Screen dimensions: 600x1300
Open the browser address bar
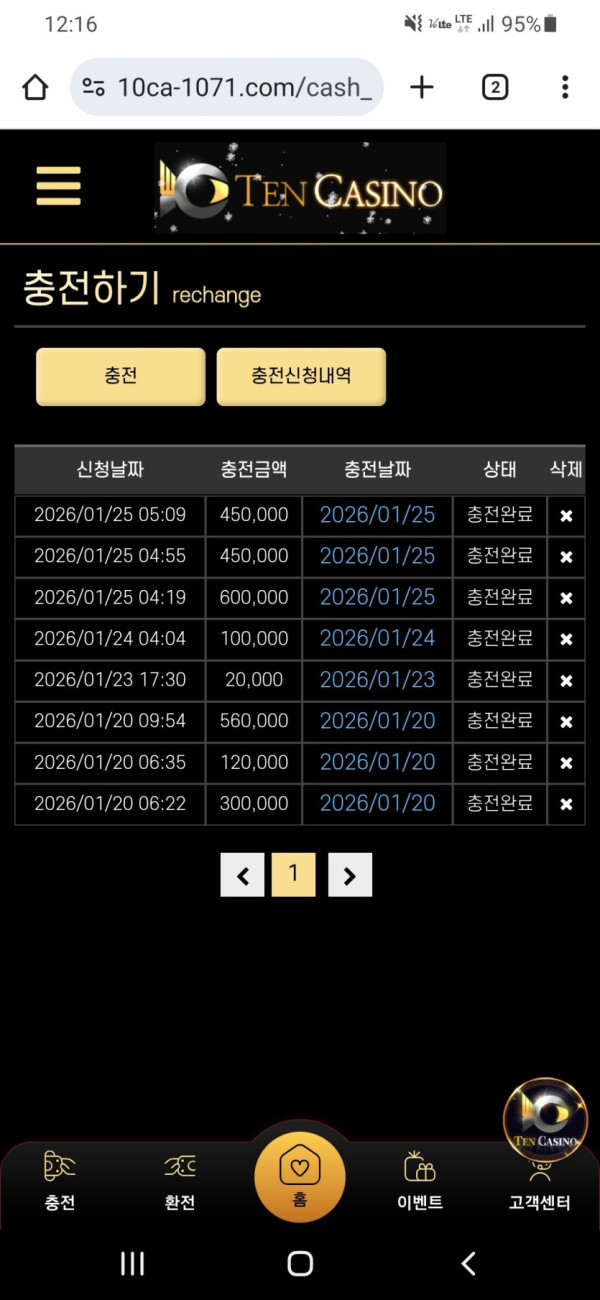click(227, 87)
